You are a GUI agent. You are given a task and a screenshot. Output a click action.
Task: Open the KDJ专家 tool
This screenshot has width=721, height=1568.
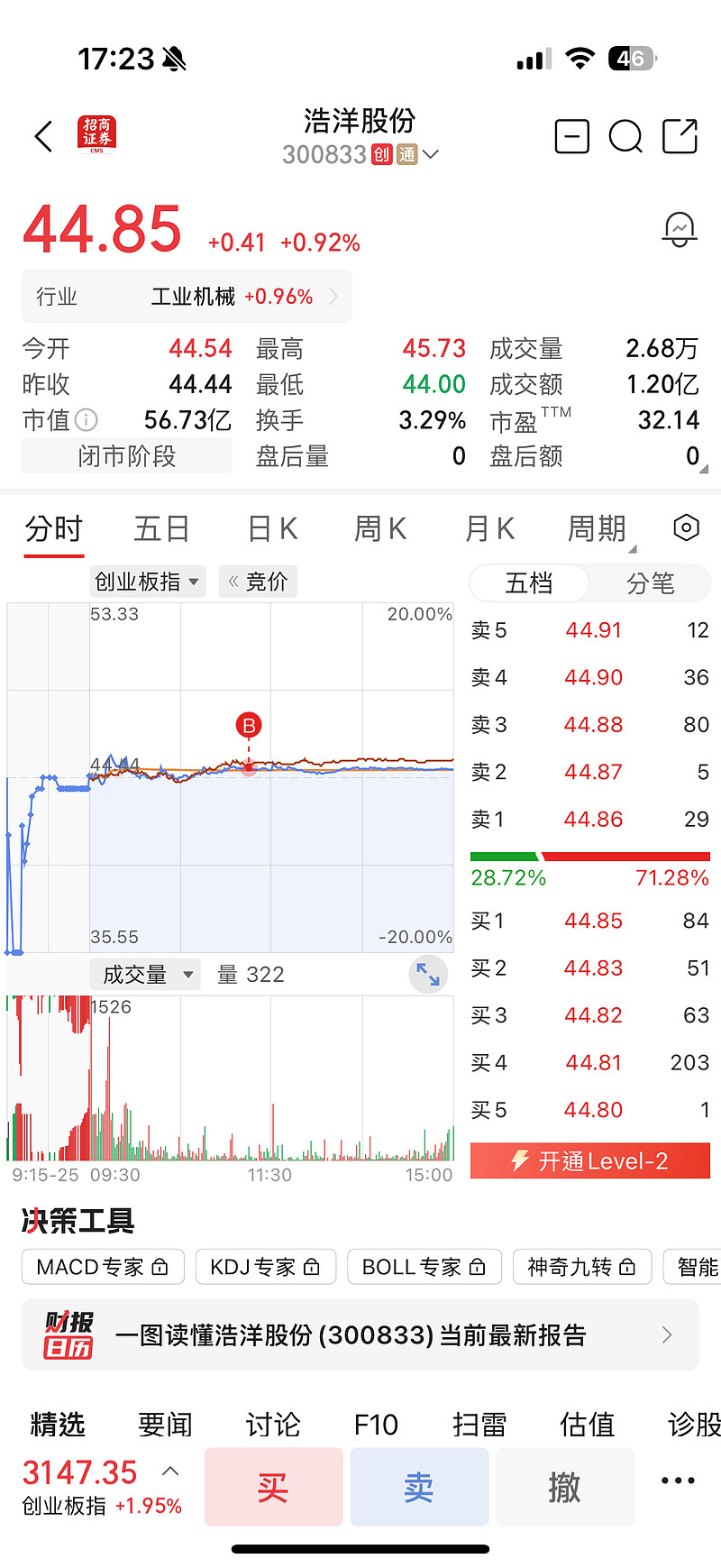(265, 1267)
